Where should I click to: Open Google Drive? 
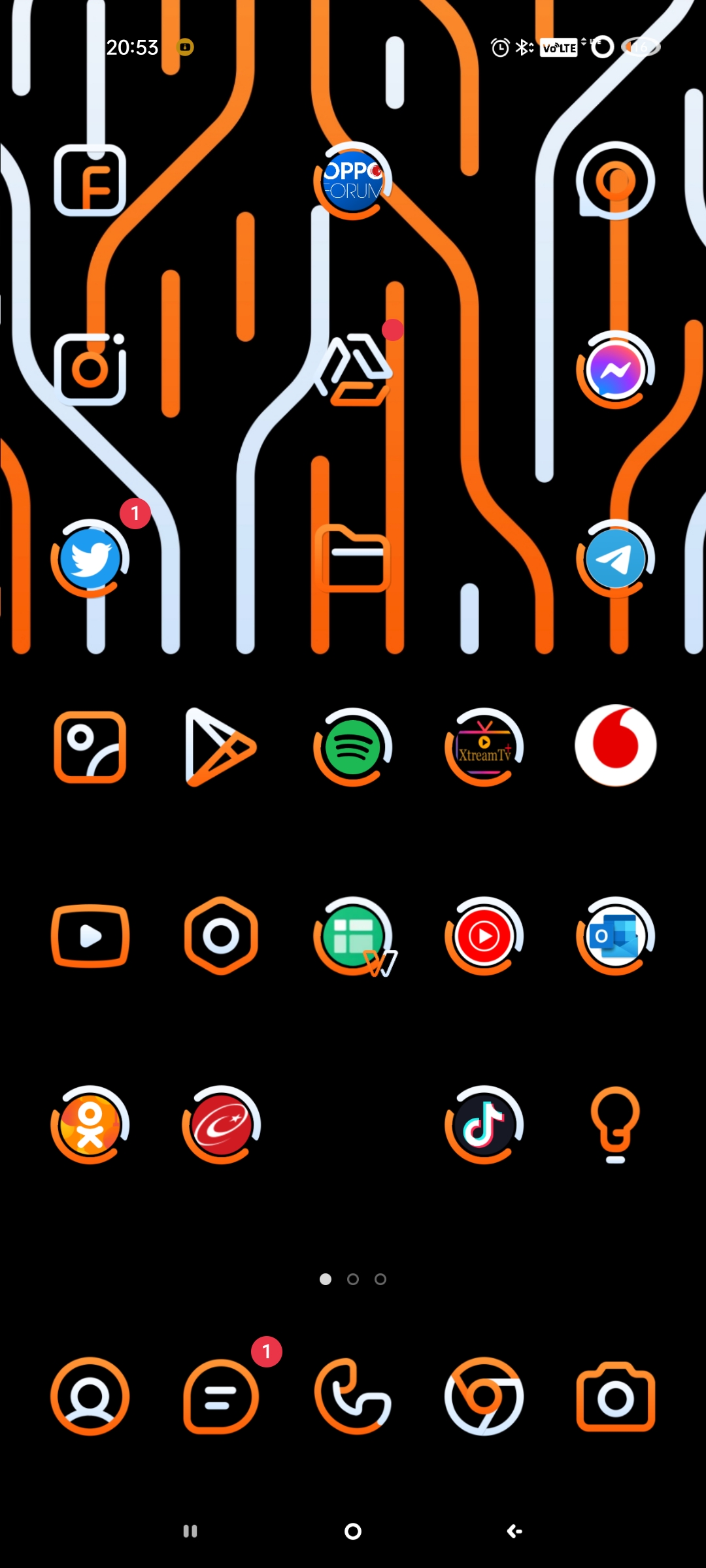point(354,370)
